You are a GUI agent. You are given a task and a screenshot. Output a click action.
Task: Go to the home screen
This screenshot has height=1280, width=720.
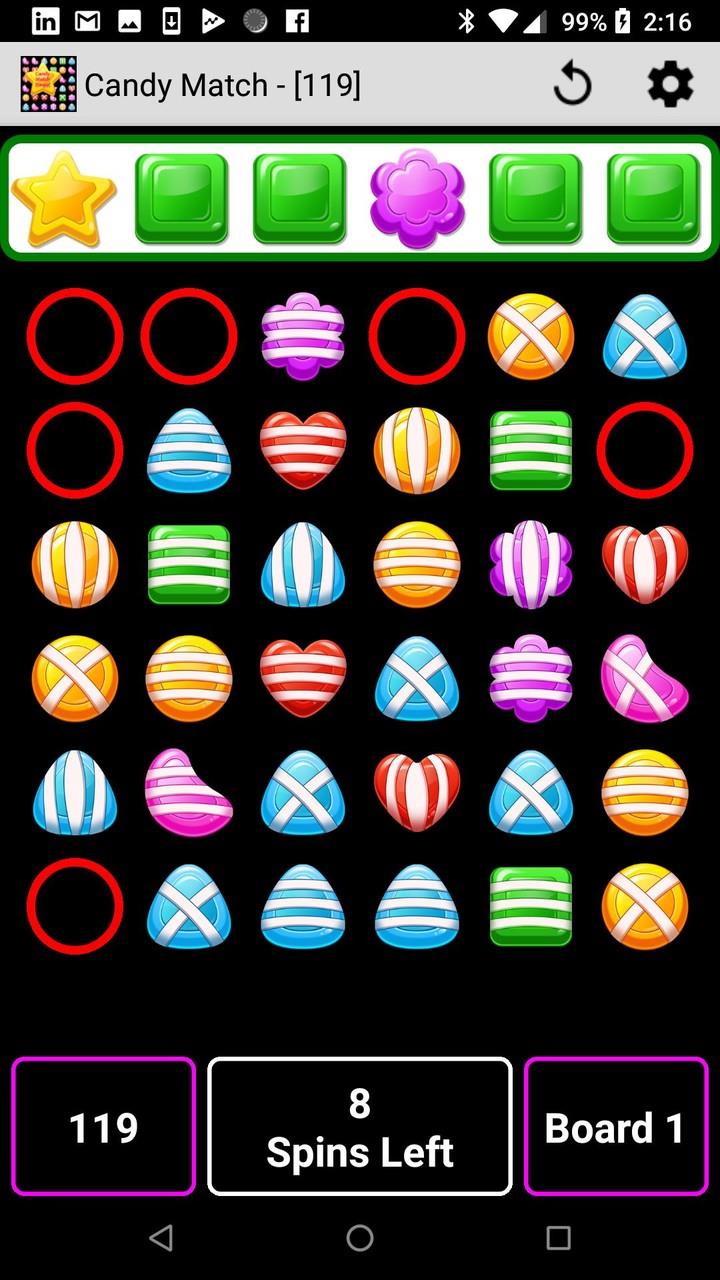[x=360, y=1238]
